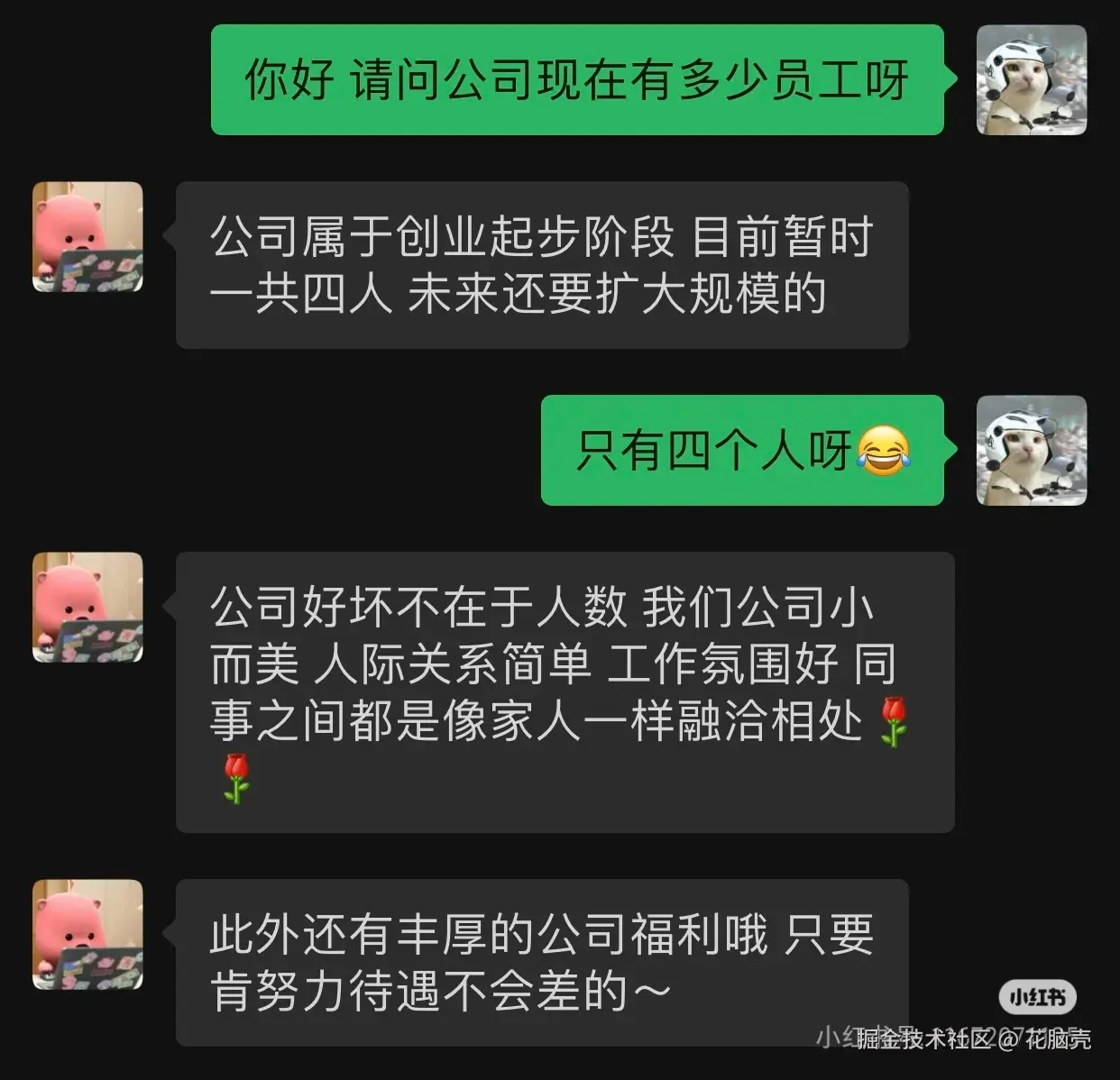Image resolution: width=1120 pixels, height=1080 pixels.
Task: Tap bear avatar beside 此外还有丰厚的公司福利 message
Action: (87, 935)
